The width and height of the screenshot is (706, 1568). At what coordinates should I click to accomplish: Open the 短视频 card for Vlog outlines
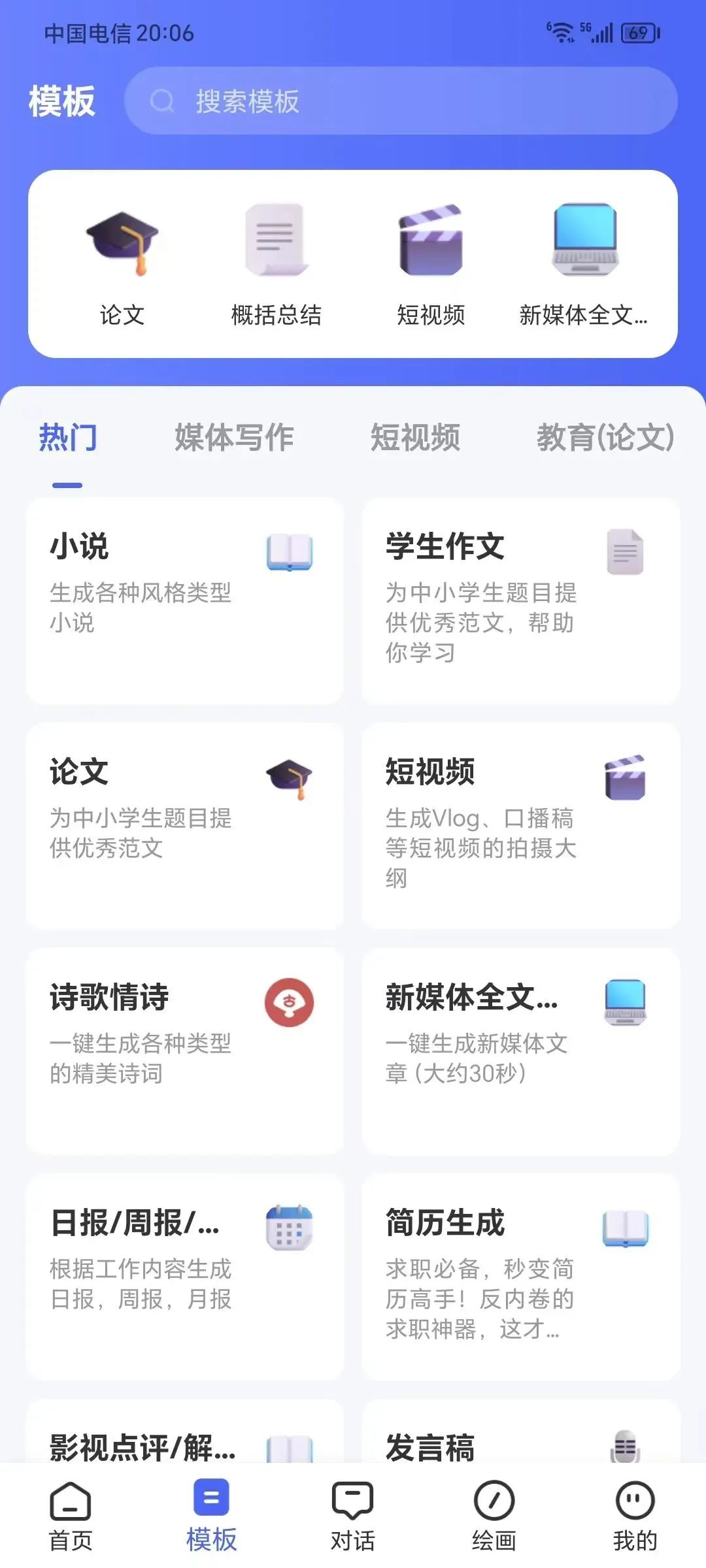[521, 826]
